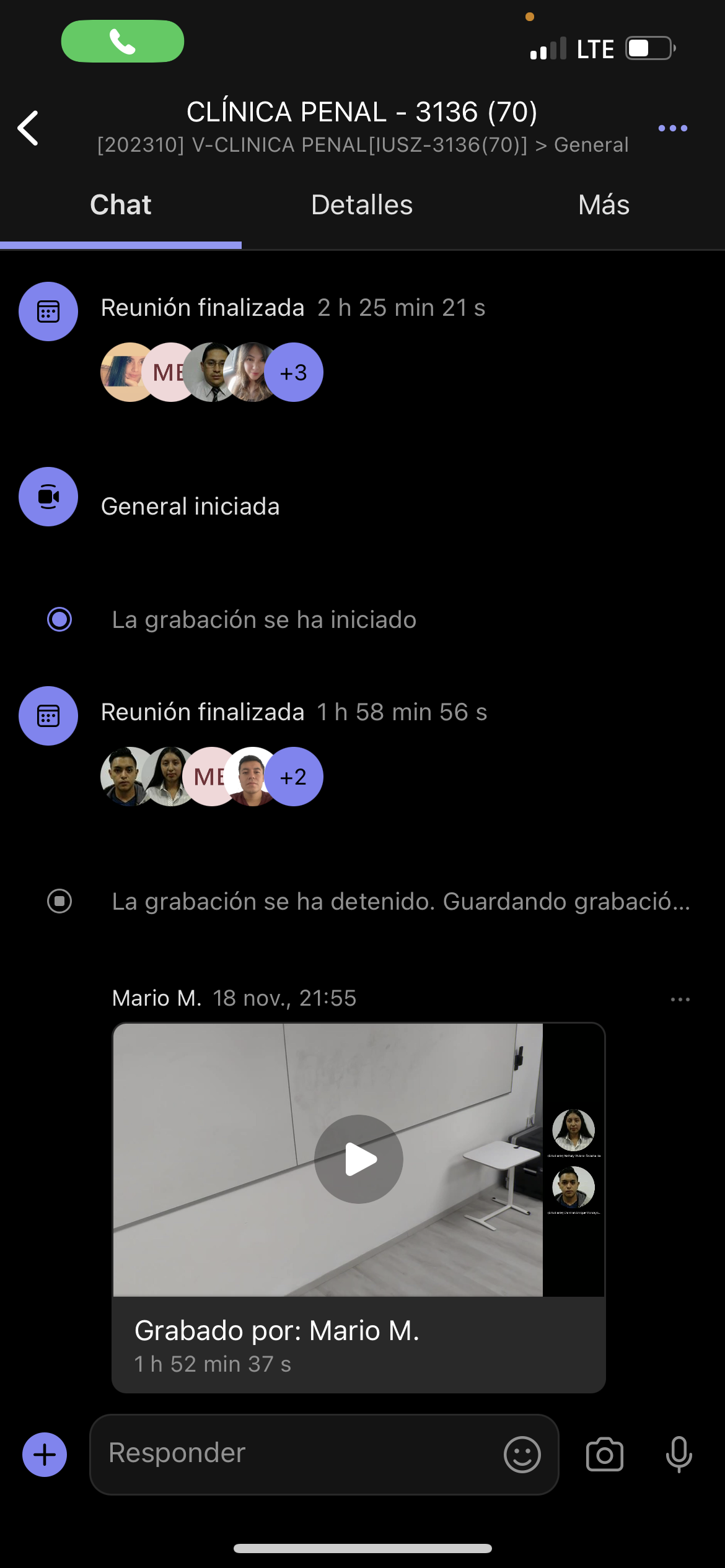
Task: Open the channel overflow menu
Action: coord(672,128)
